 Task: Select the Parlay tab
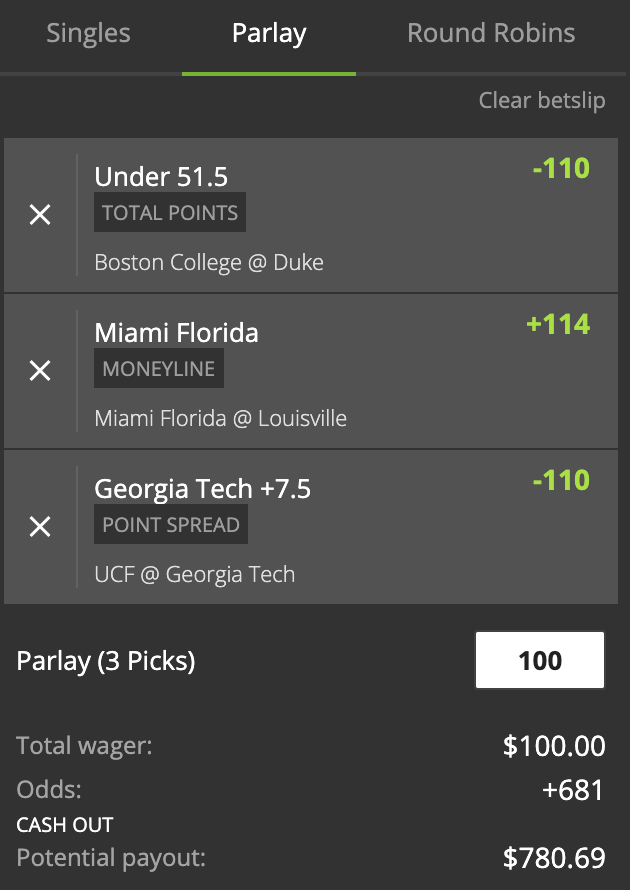tap(269, 33)
